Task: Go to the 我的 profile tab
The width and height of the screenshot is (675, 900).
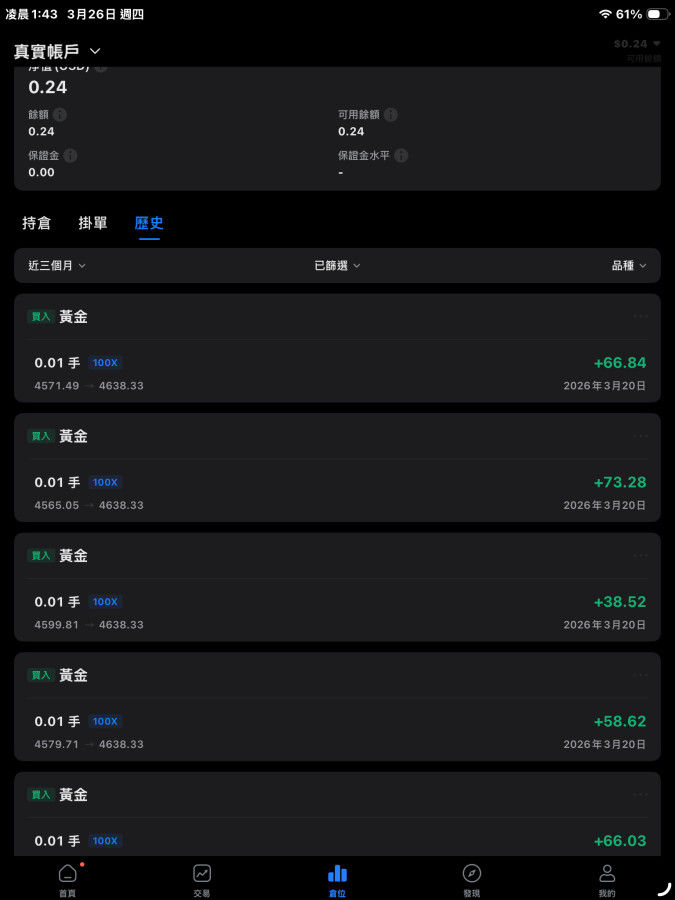Action: coord(607,880)
